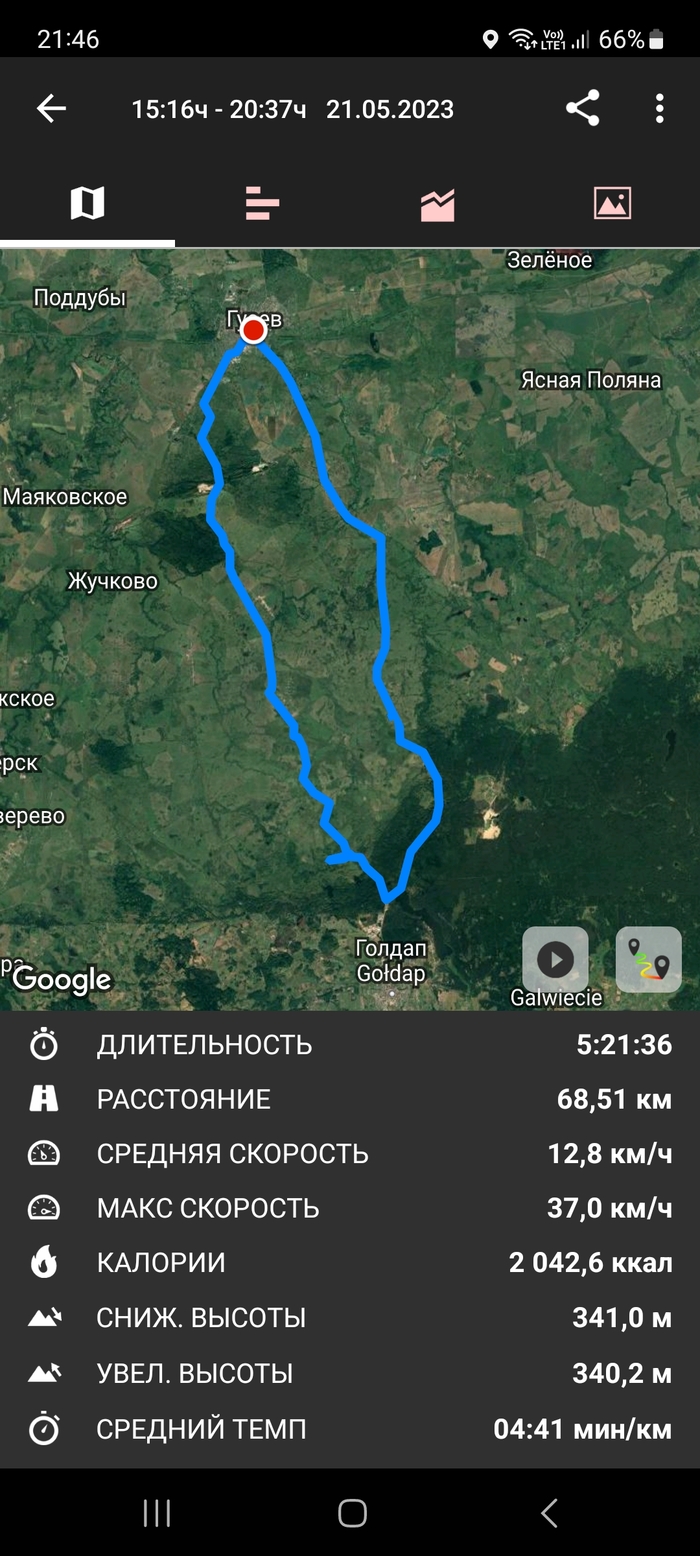Tap the system home button
Image resolution: width=700 pixels, height=1556 pixels.
[352, 1513]
